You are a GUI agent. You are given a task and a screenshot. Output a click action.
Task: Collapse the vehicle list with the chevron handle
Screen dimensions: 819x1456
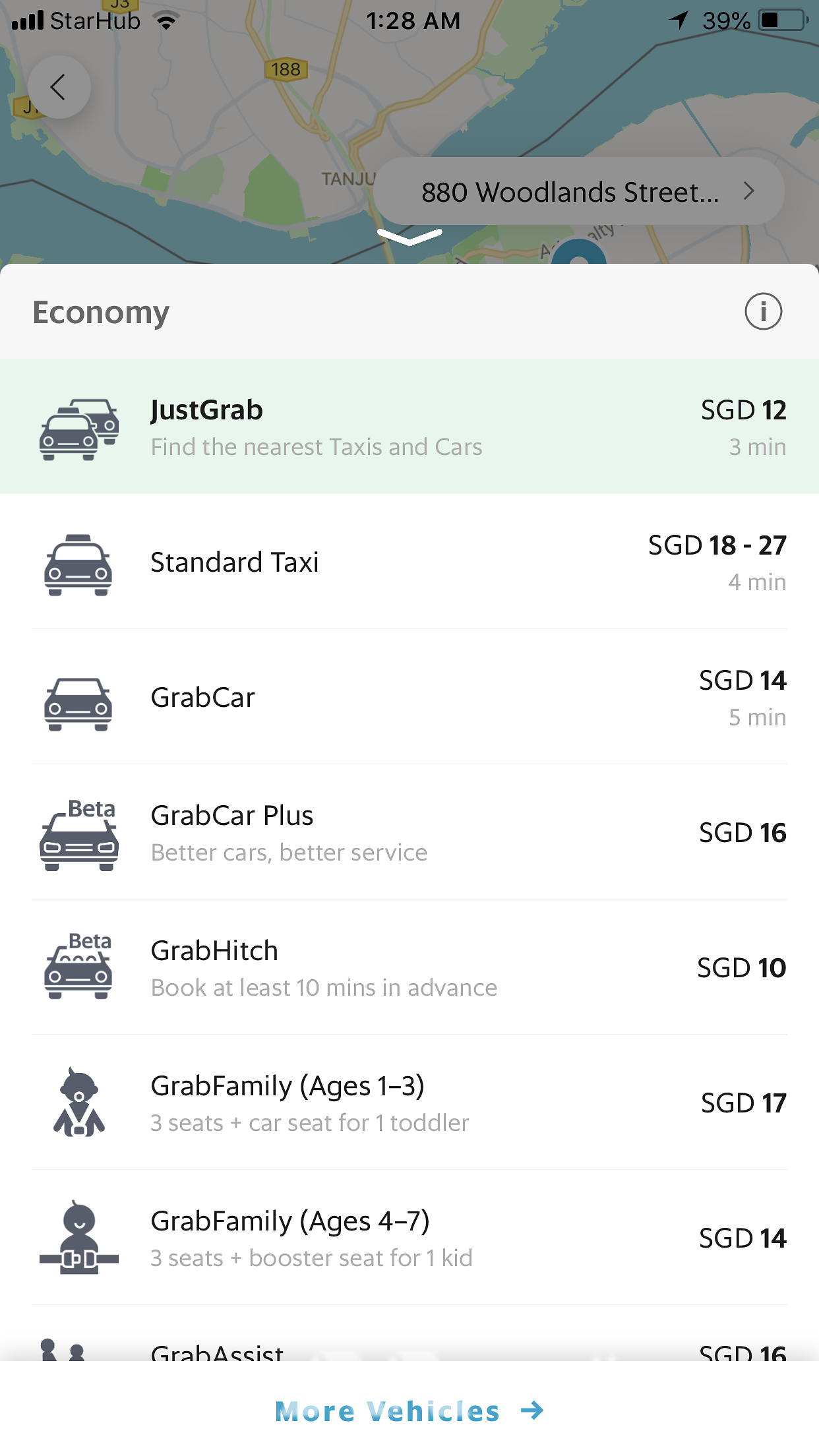pos(409,236)
